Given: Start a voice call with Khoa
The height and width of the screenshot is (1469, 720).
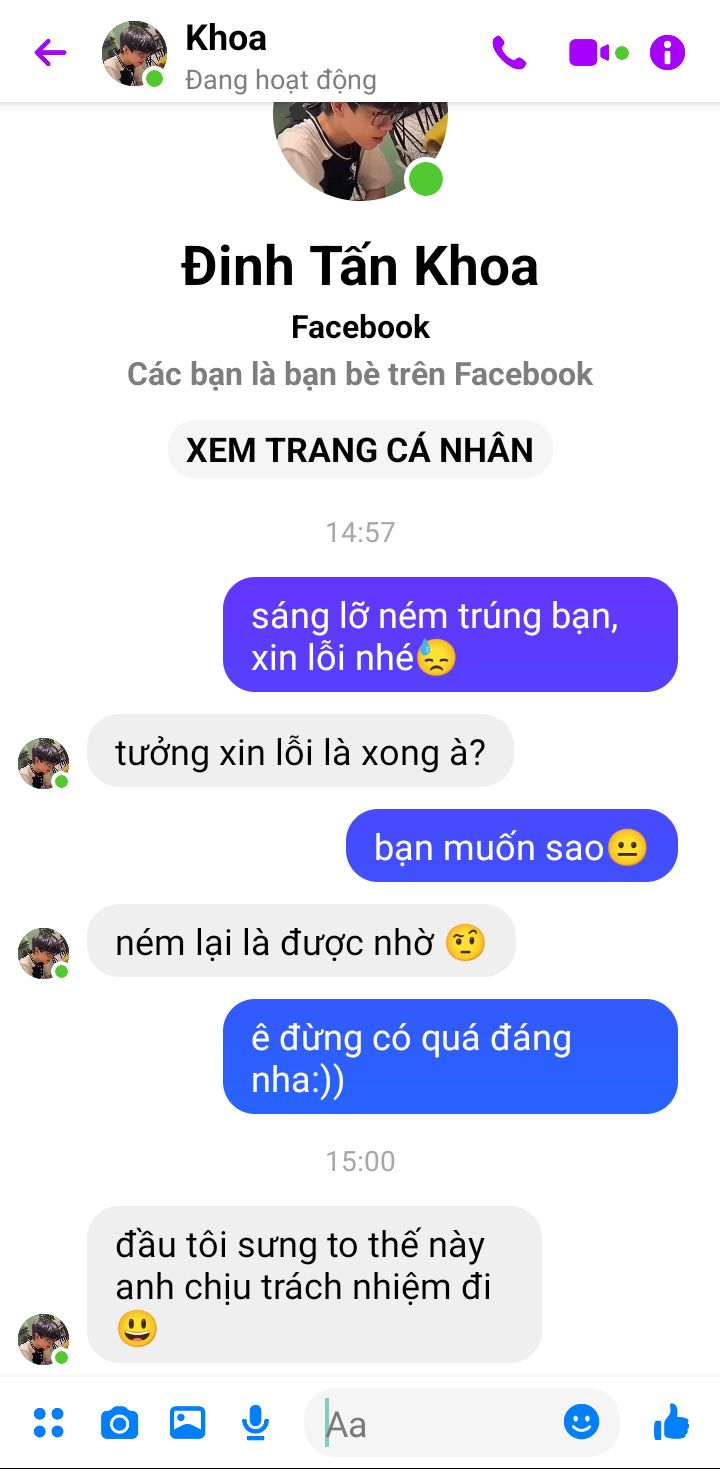Looking at the screenshot, I should tap(509, 53).
